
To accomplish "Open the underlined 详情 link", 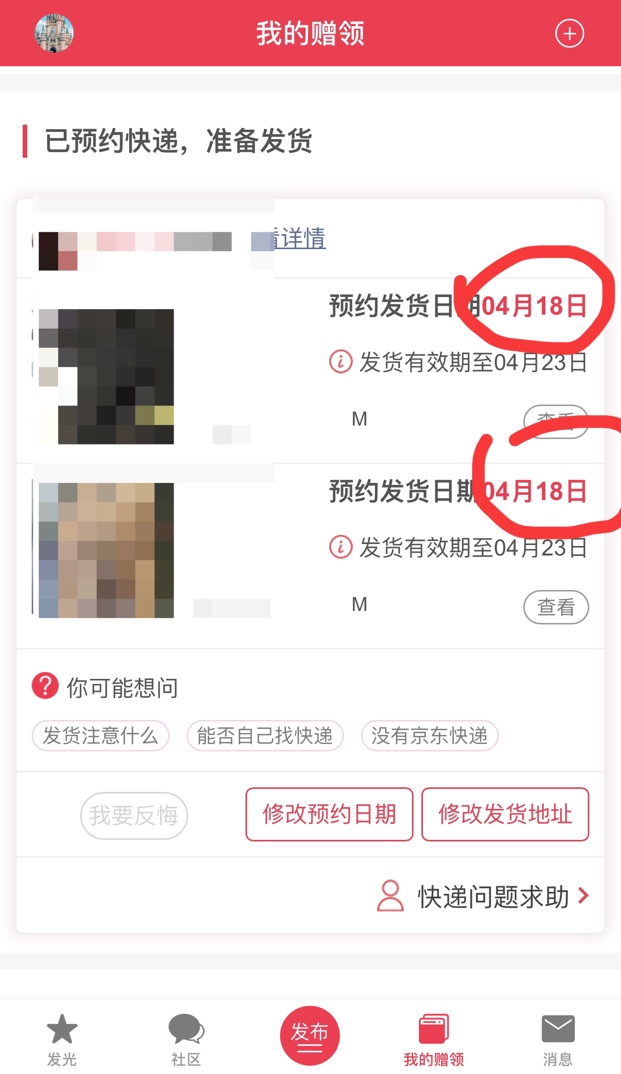I will [299, 238].
